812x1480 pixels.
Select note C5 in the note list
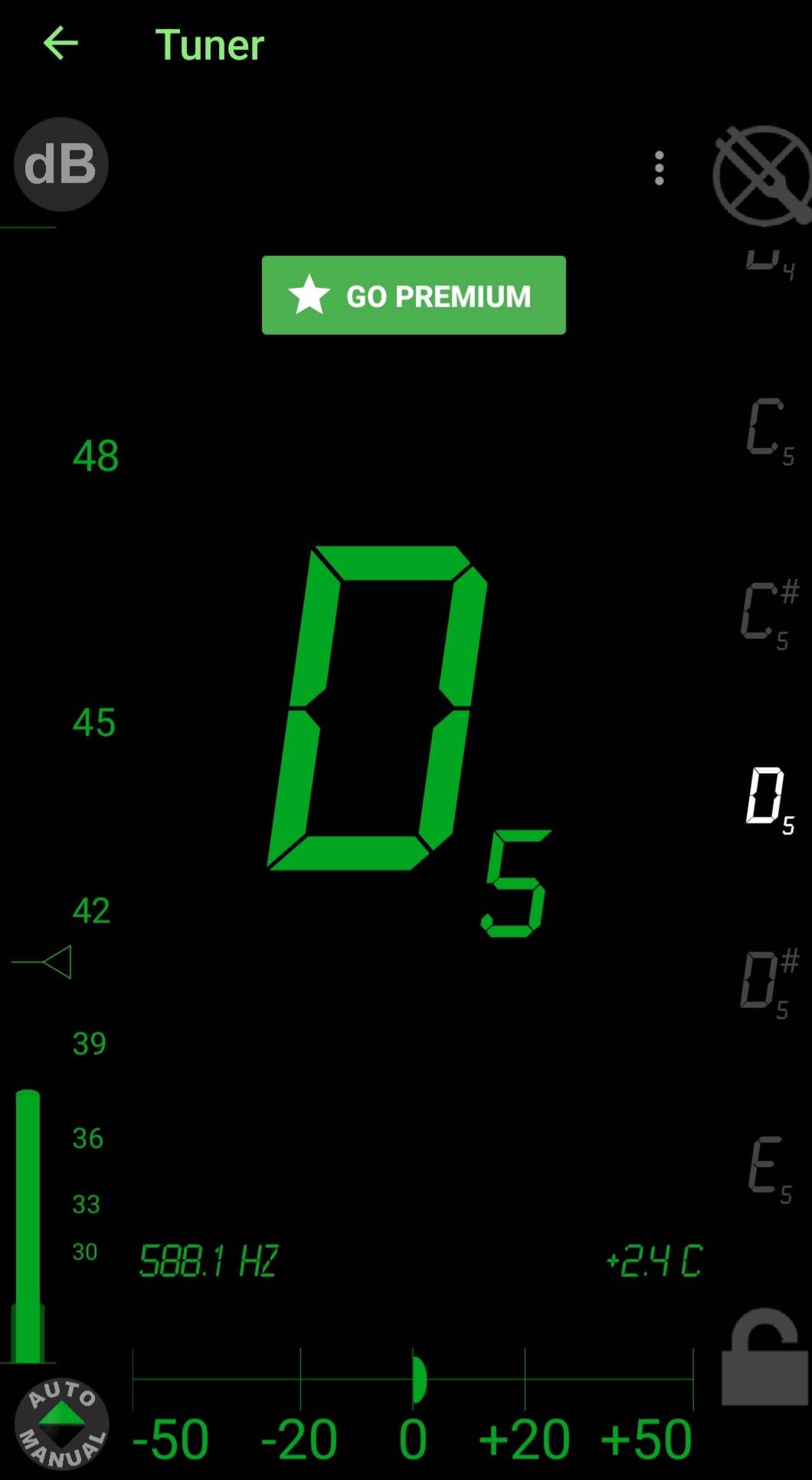(x=770, y=431)
